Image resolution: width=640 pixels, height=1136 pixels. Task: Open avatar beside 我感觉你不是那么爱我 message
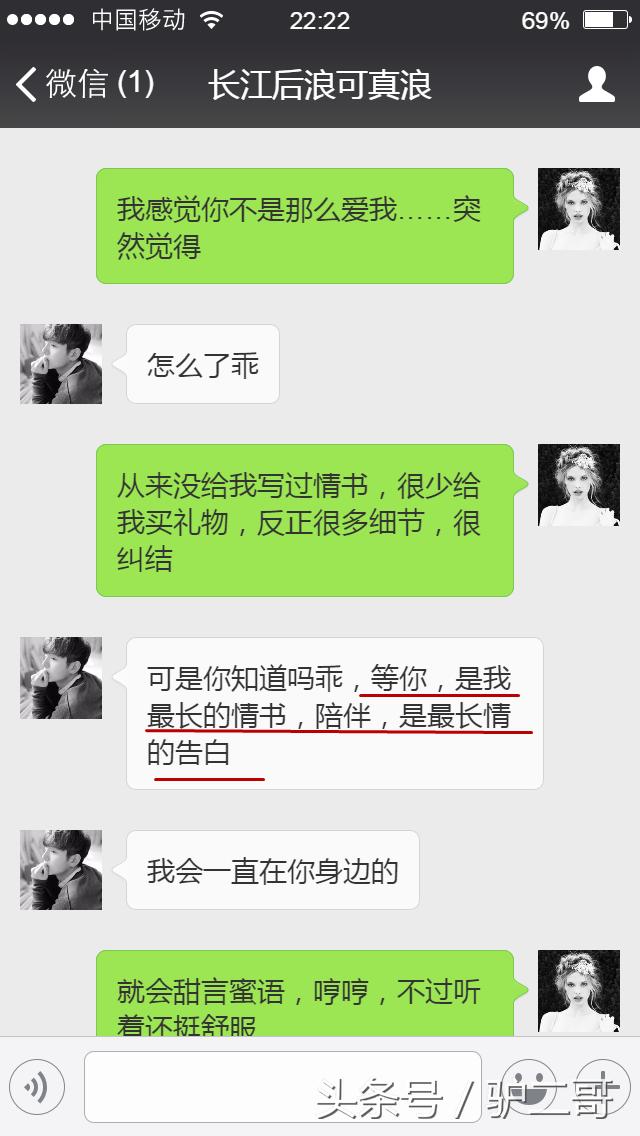[x=579, y=209]
